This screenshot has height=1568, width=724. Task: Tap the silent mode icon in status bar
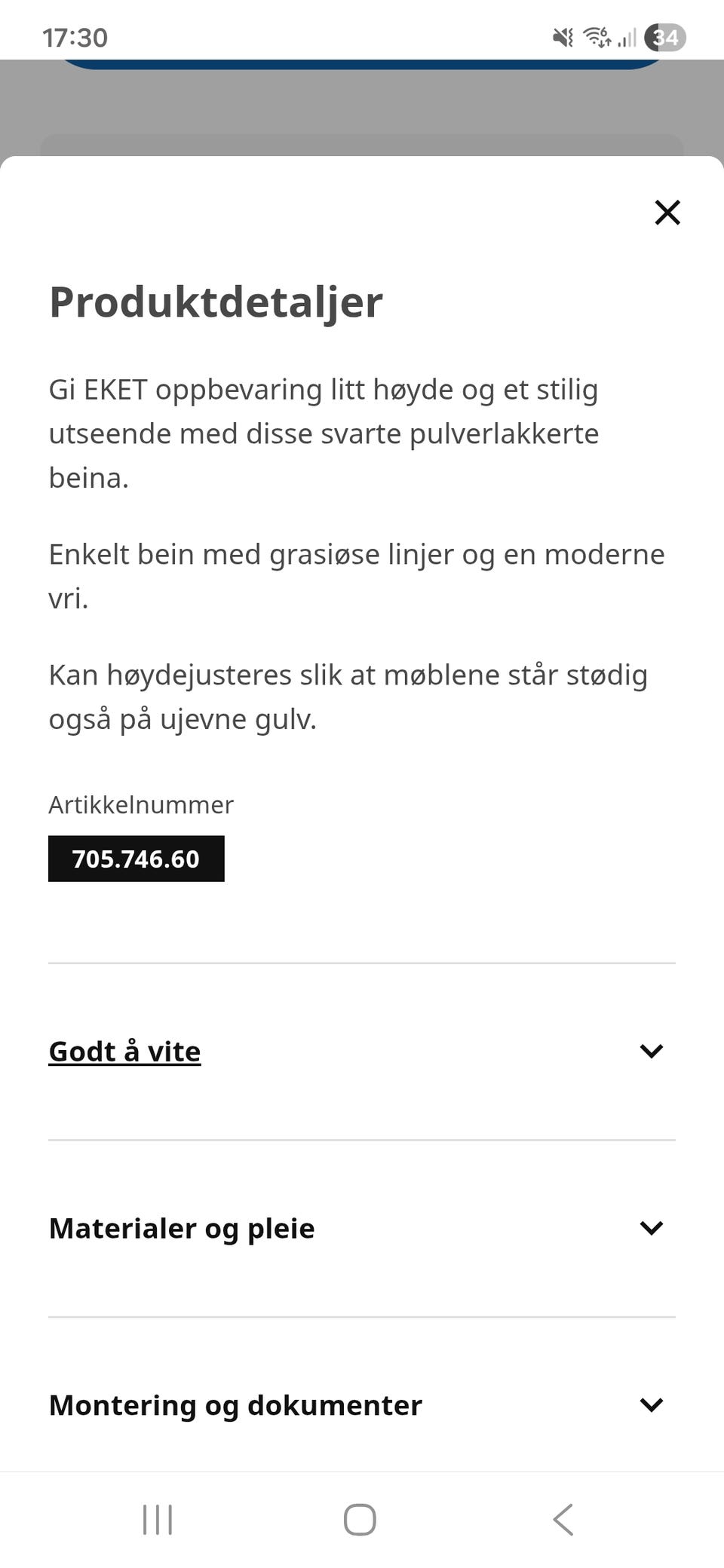click(x=563, y=37)
